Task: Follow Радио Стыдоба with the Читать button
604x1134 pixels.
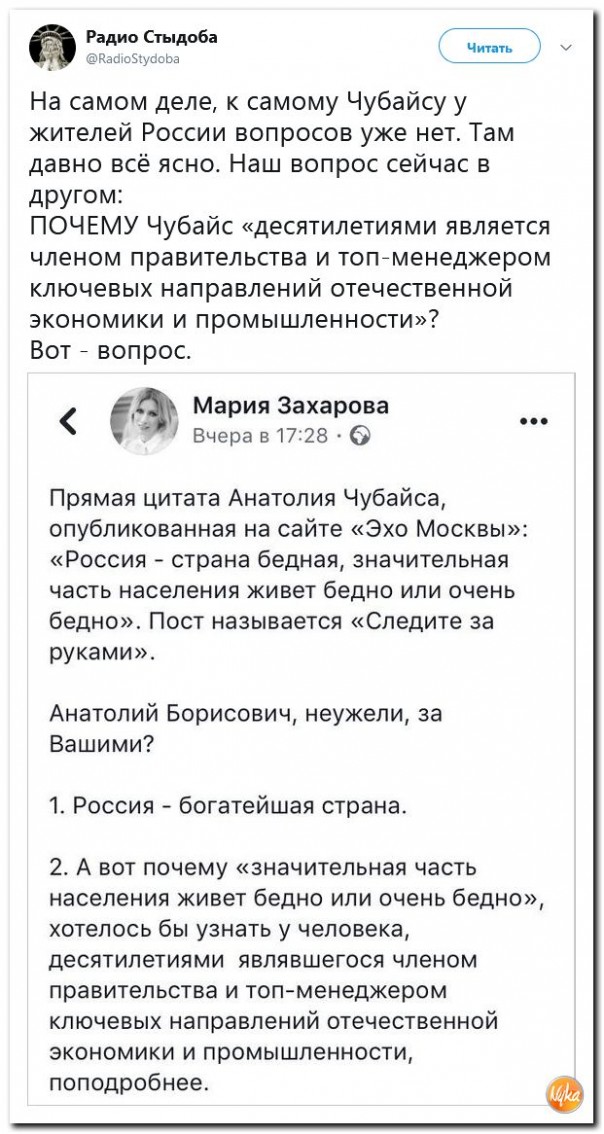Action: pyautogui.click(x=490, y=47)
